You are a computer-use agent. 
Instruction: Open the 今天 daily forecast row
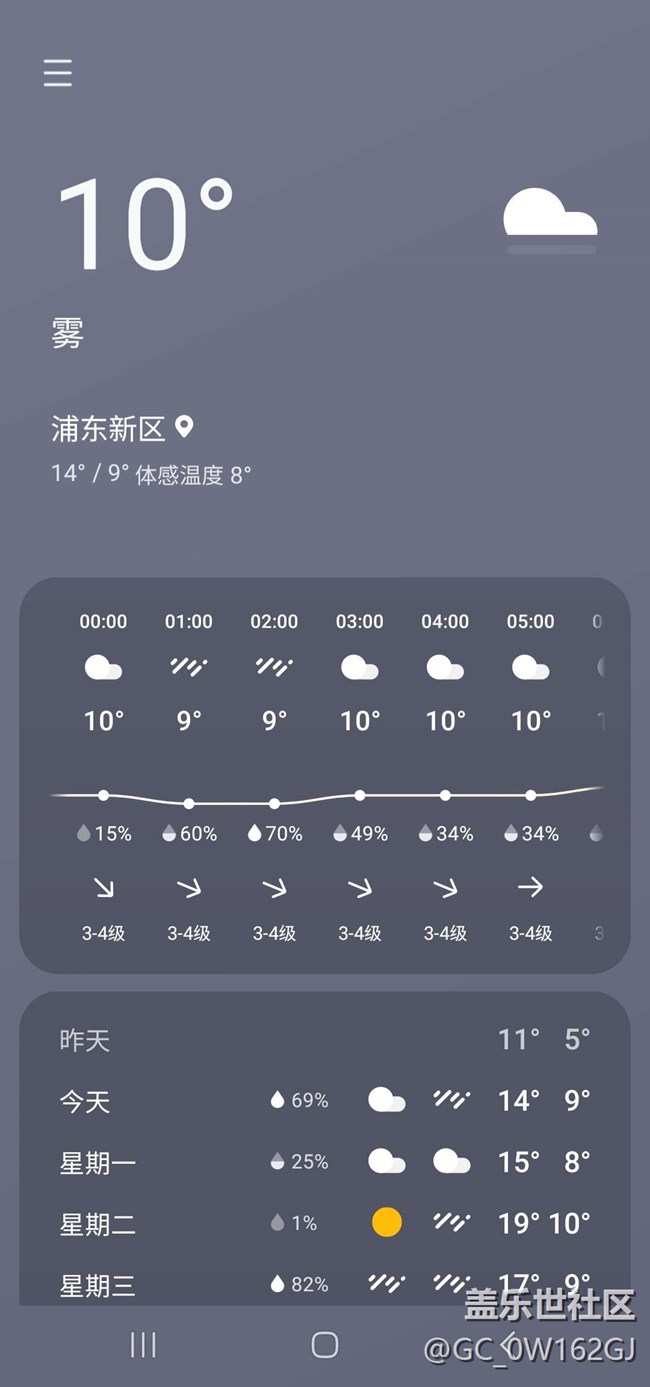click(x=325, y=1101)
